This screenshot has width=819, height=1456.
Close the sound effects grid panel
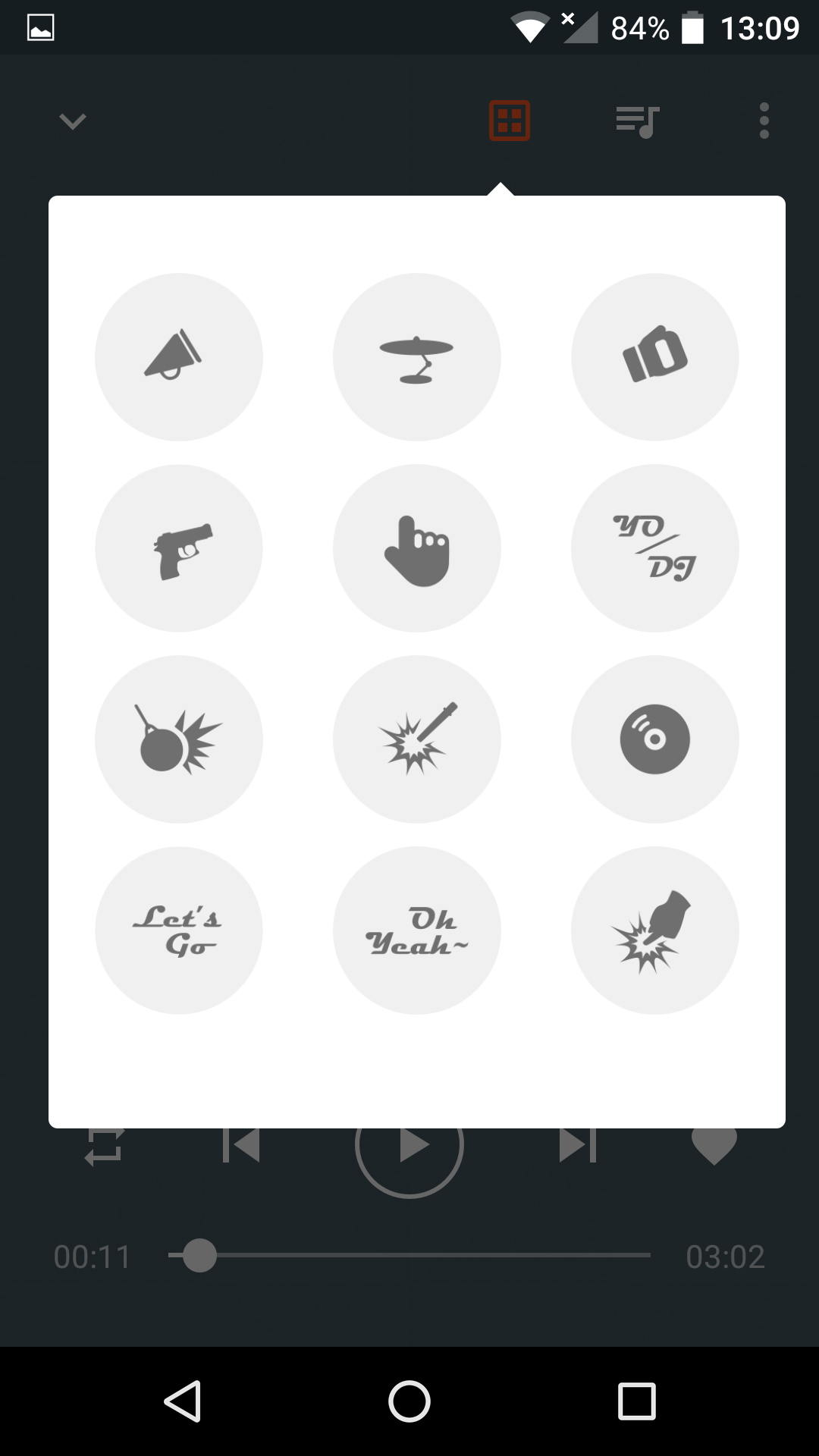(x=510, y=121)
